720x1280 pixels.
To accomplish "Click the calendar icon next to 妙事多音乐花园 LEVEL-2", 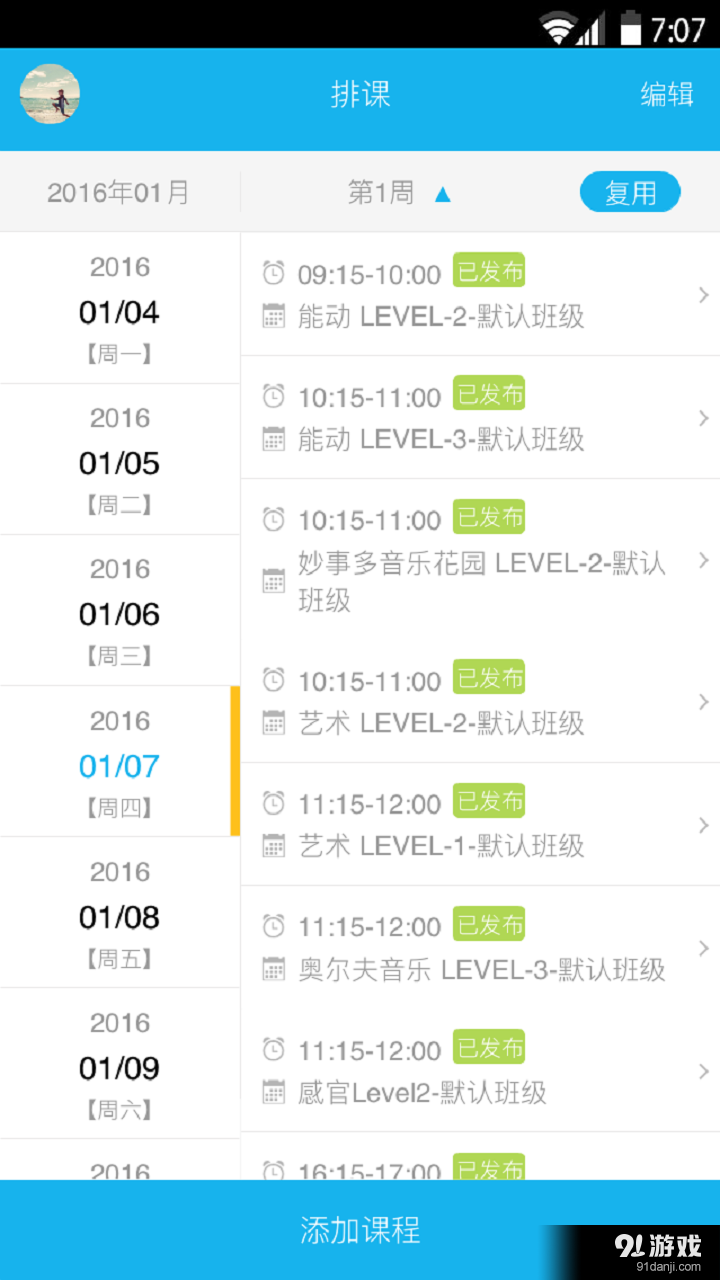I will 273,578.
